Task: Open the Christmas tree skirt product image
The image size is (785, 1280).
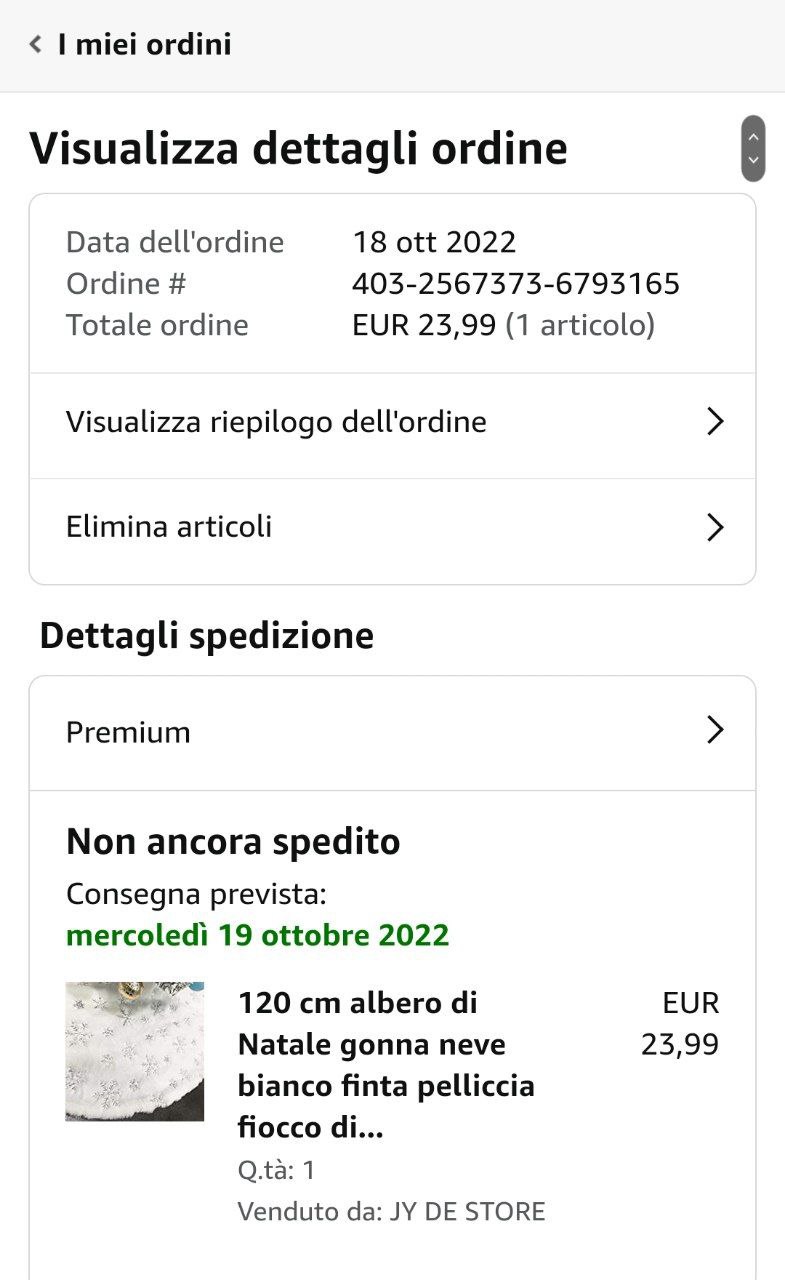Action: click(135, 1051)
